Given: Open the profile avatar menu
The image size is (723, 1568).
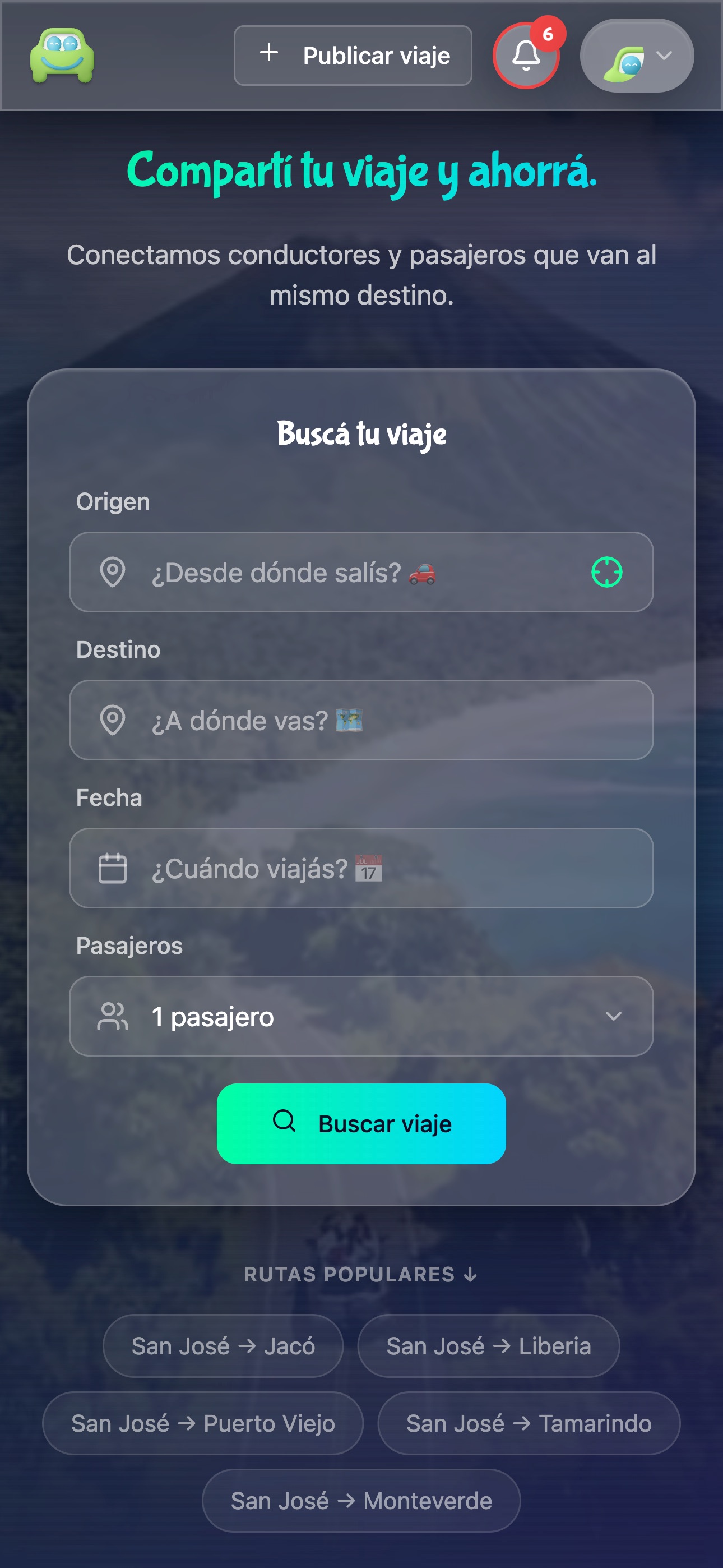Looking at the screenshot, I should pos(629,56).
